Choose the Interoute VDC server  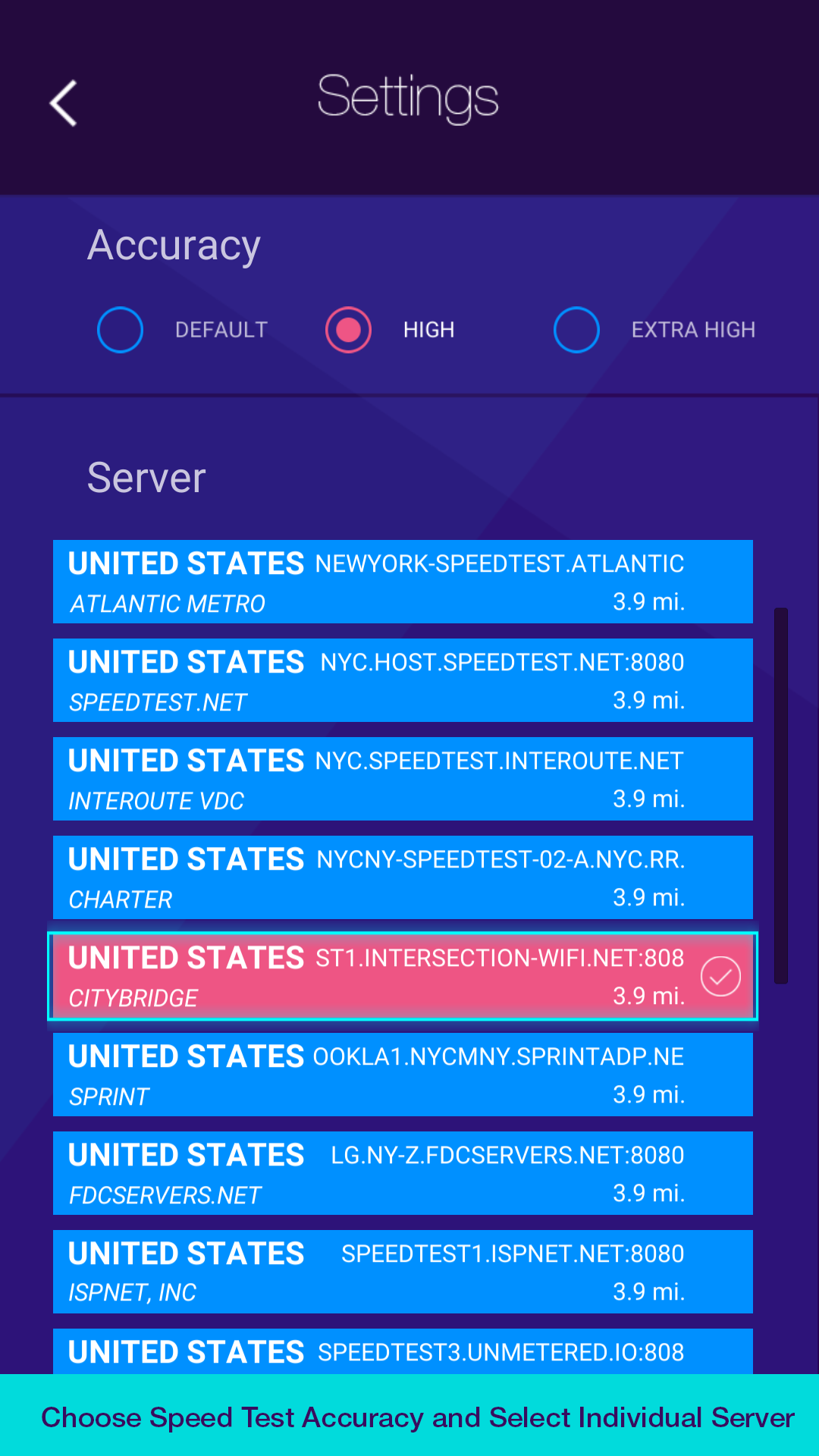click(x=402, y=779)
